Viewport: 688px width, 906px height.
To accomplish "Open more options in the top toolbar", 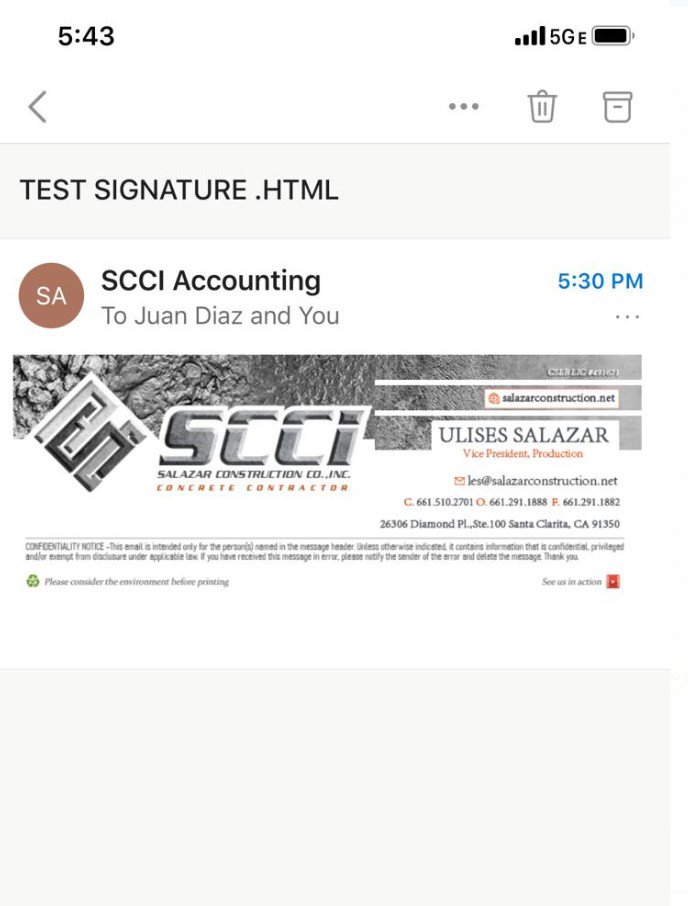I will tap(463, 106).
